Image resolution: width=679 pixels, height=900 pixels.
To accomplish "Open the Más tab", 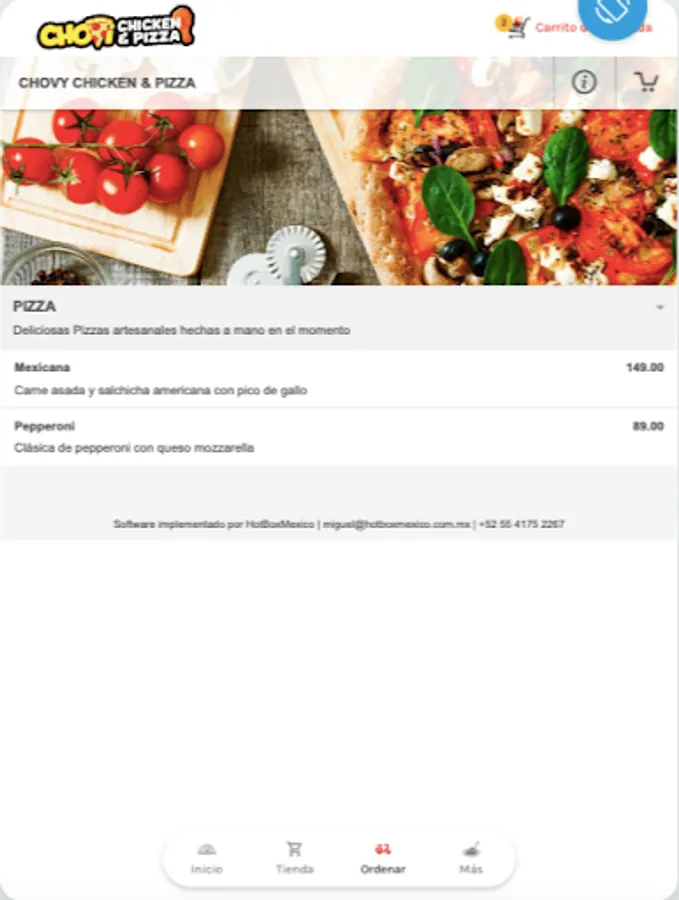I will [x=471, y=859].
